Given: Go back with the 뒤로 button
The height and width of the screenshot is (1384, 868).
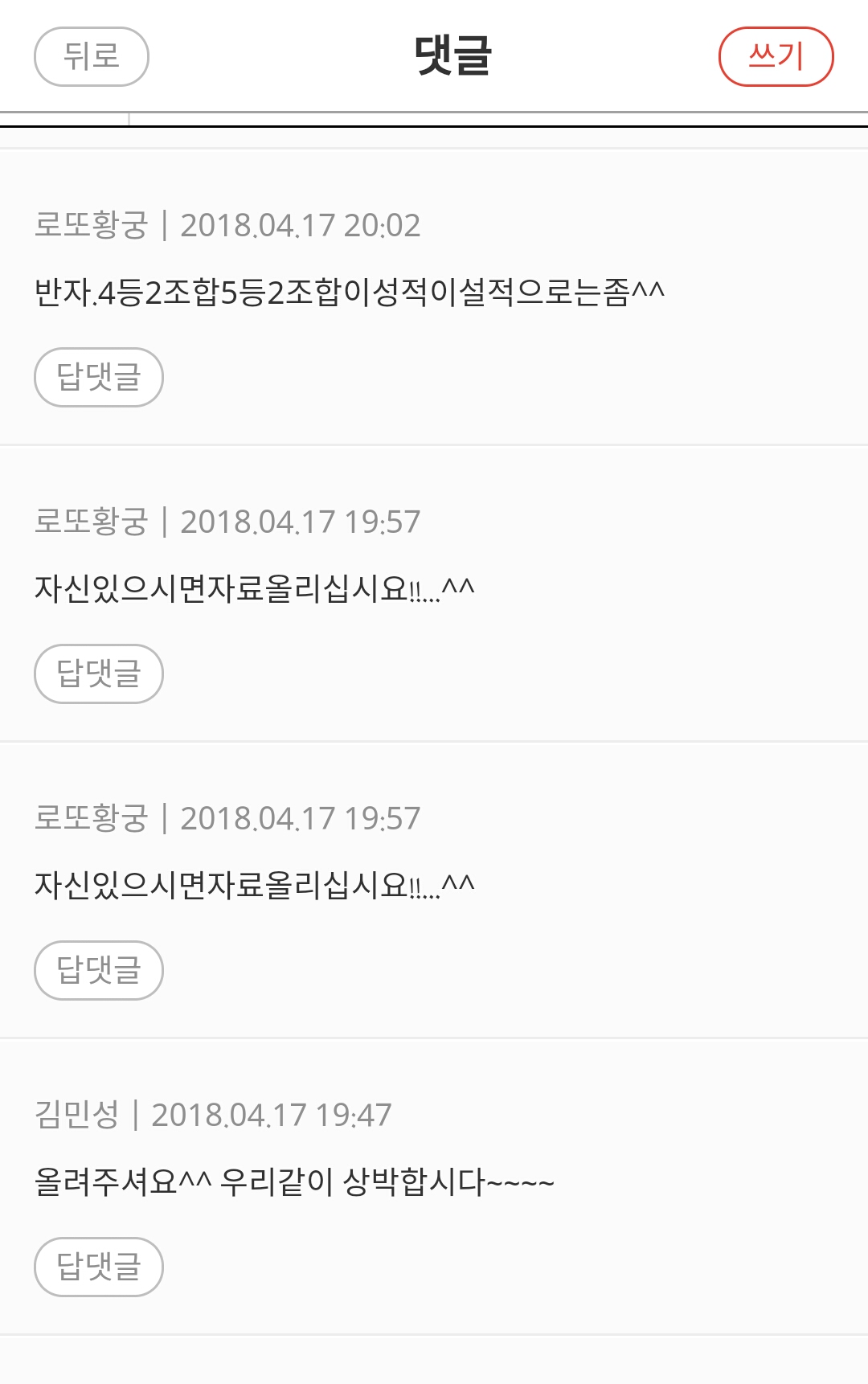Looking at the screenshot, I should click(x=92, y=56).
